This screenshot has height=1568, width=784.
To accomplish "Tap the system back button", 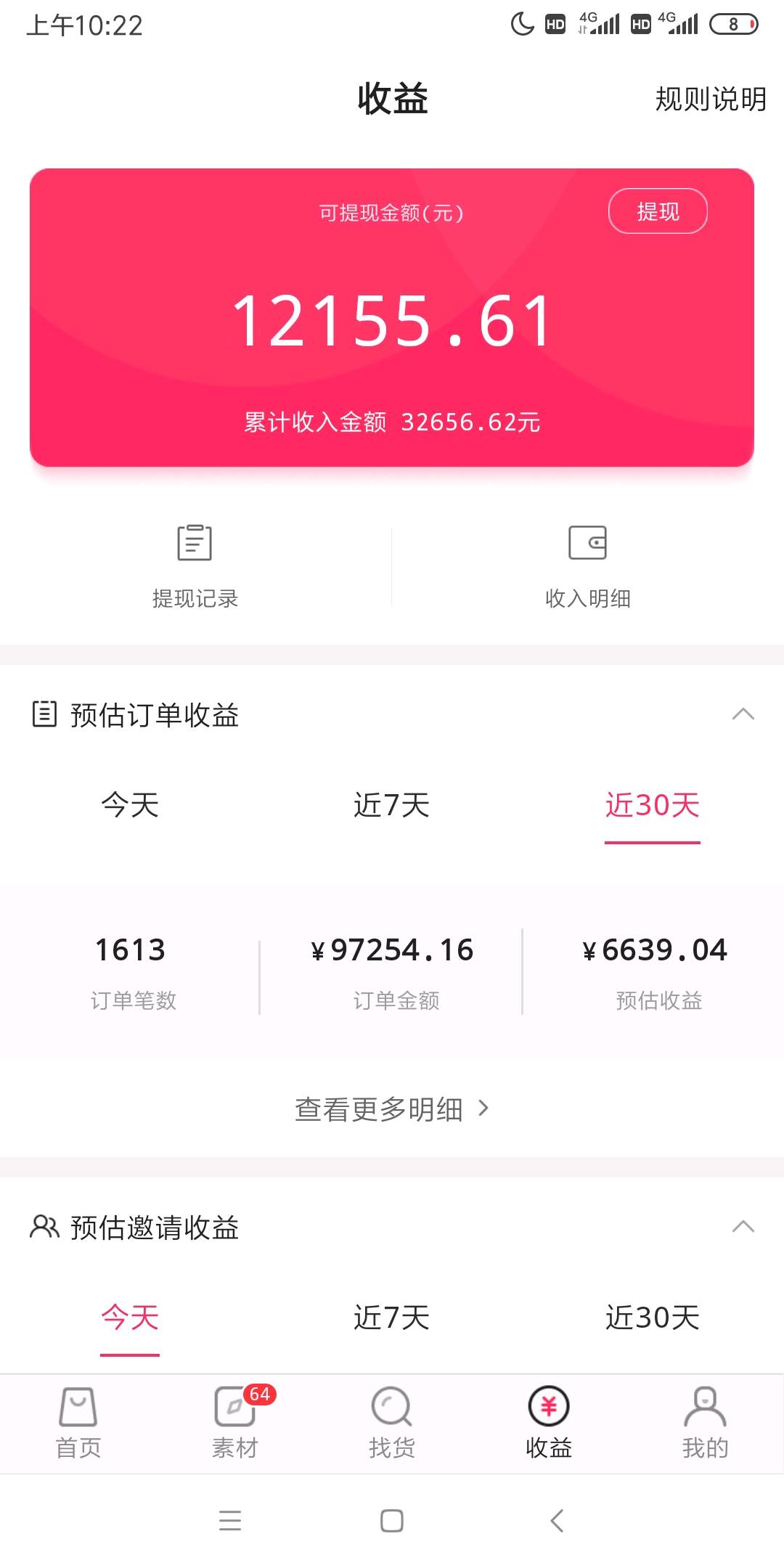I will coord(557,1520).
